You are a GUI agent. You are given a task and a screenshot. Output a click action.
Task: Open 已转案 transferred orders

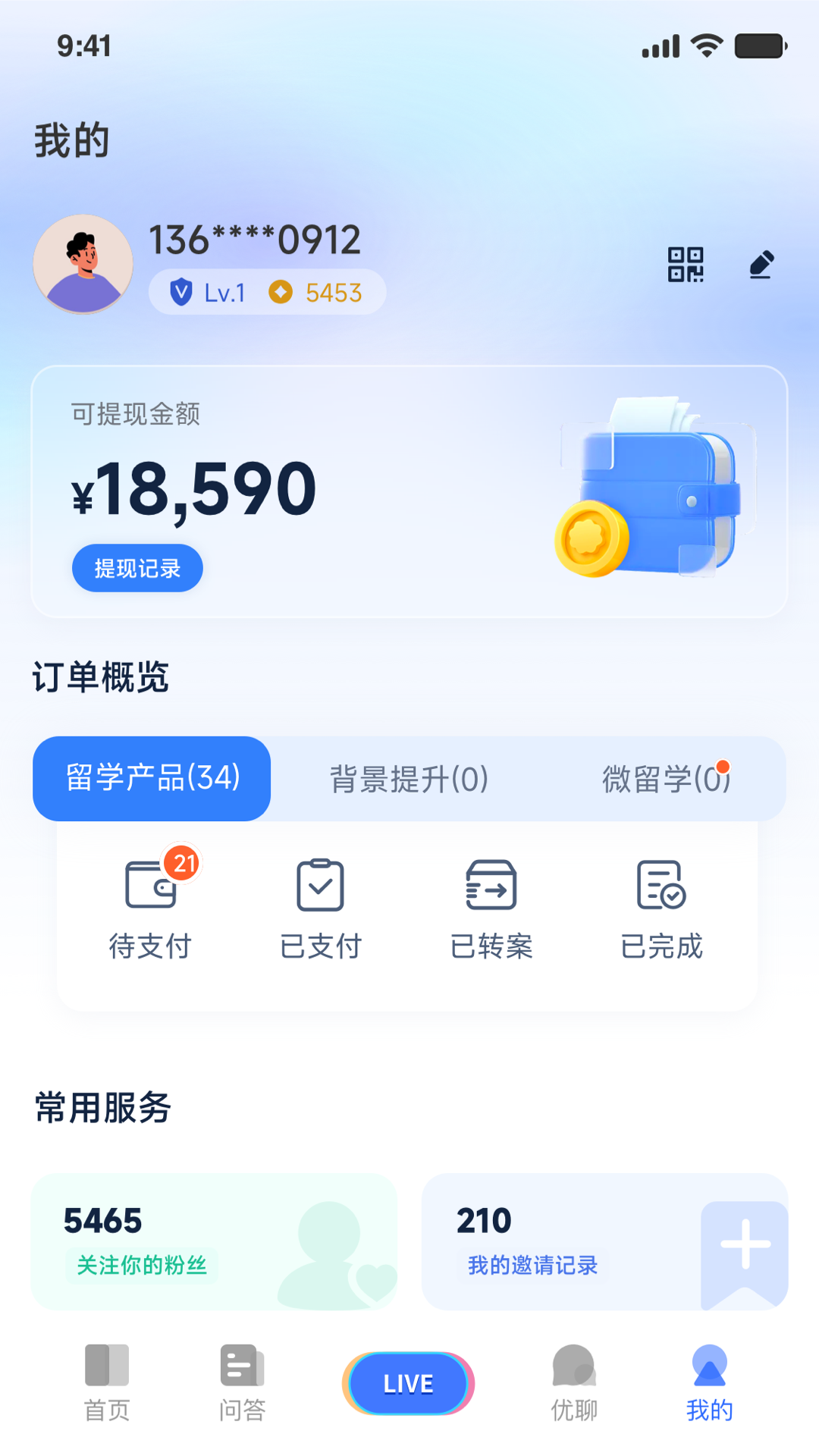(x=491, y=906)
